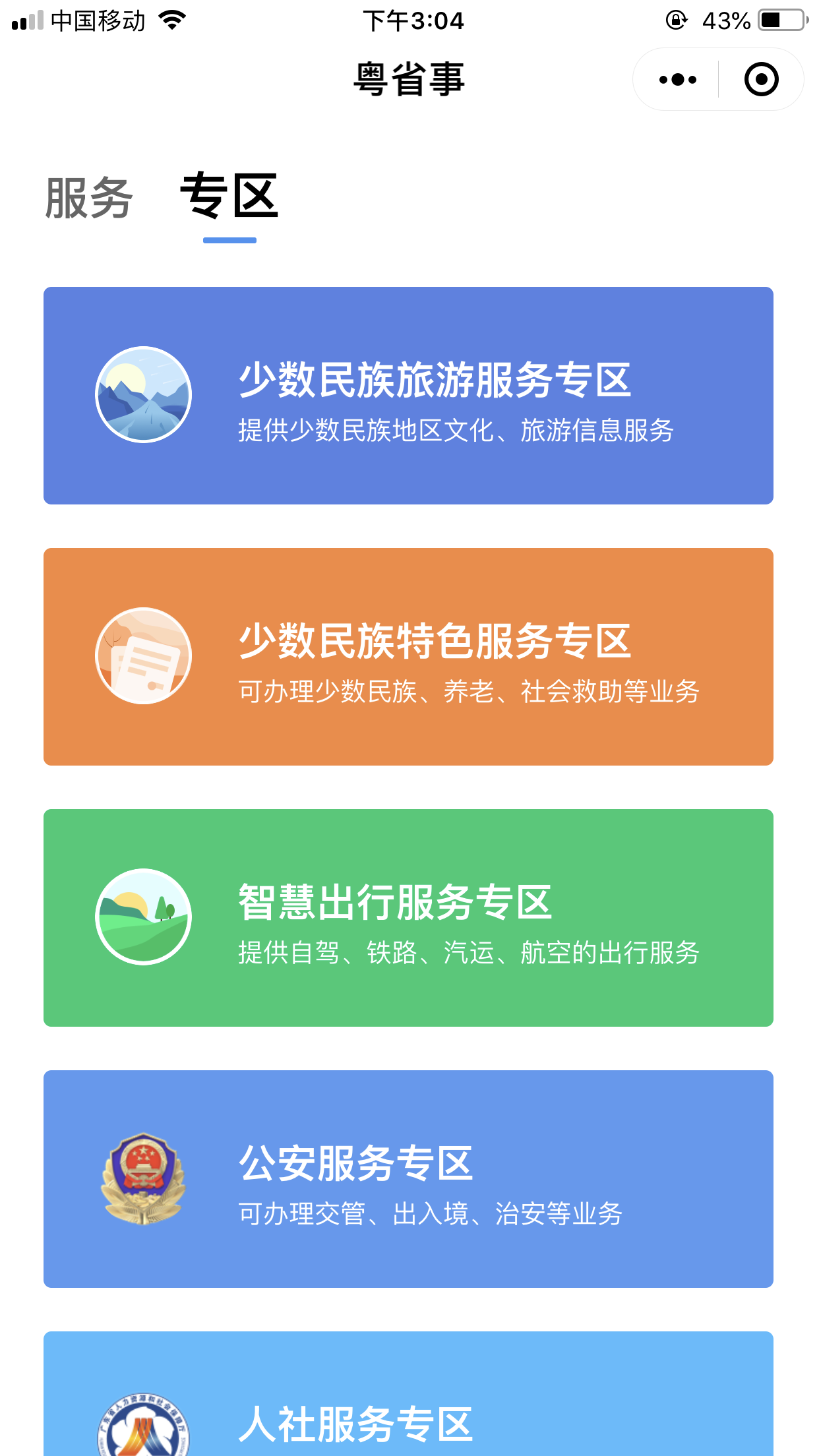Open 少数民族特色服务专区 card
The height and width of the screenshot is (1456, 819).
click(x=408, y=657)
